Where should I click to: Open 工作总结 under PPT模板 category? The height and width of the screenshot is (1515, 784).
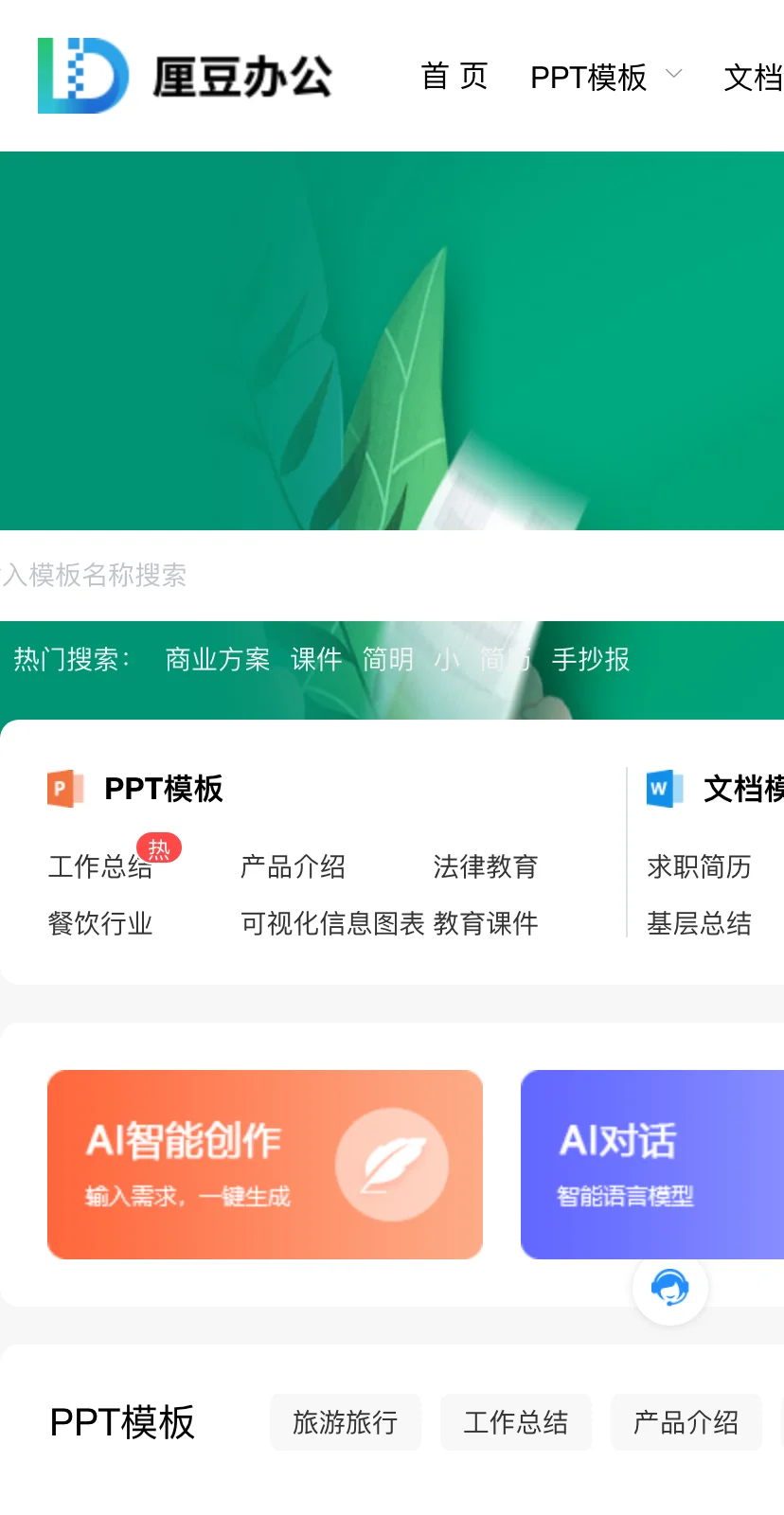click(100, 866)
